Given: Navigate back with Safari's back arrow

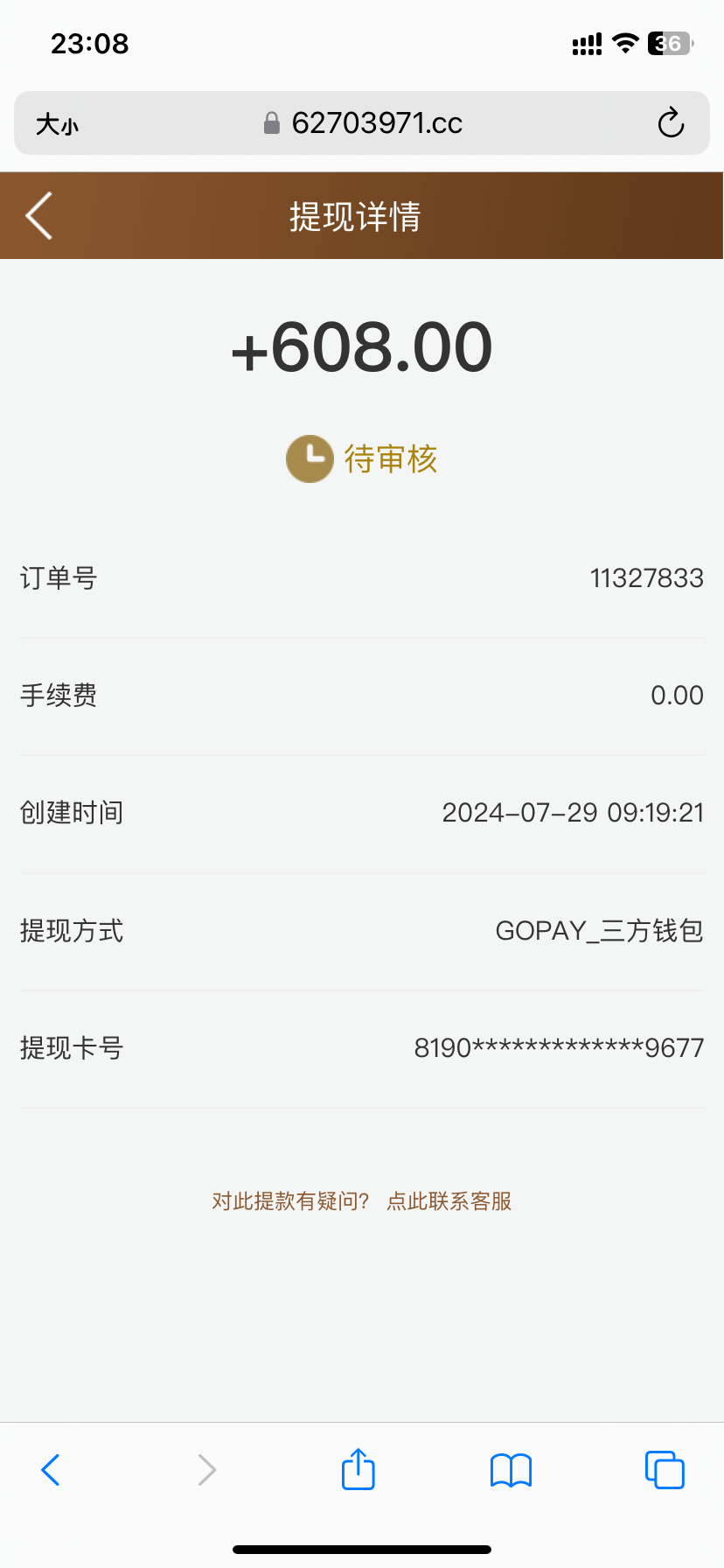Looking at the screenshot, I should point(51,1469).
